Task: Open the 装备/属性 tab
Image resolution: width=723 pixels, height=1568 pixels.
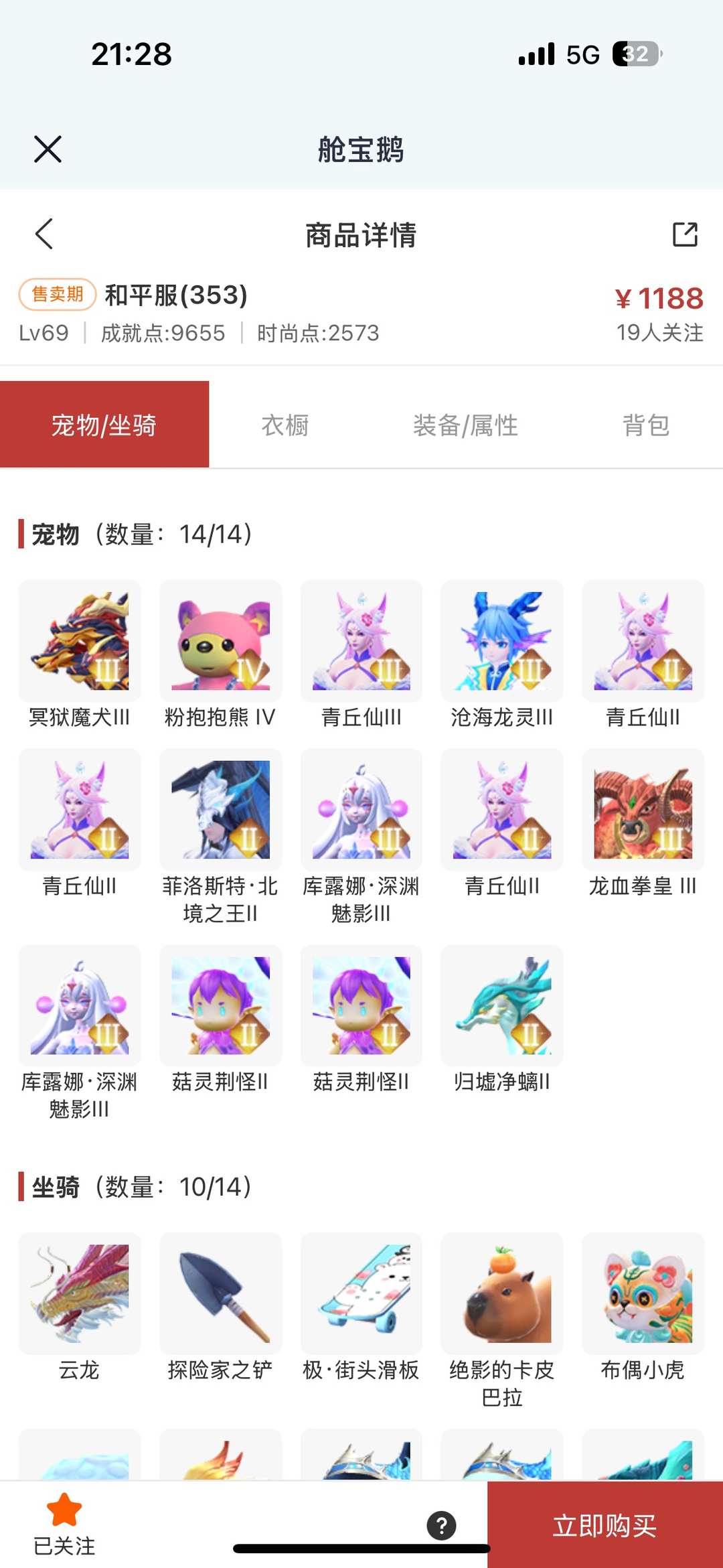Action: point(465,426)
